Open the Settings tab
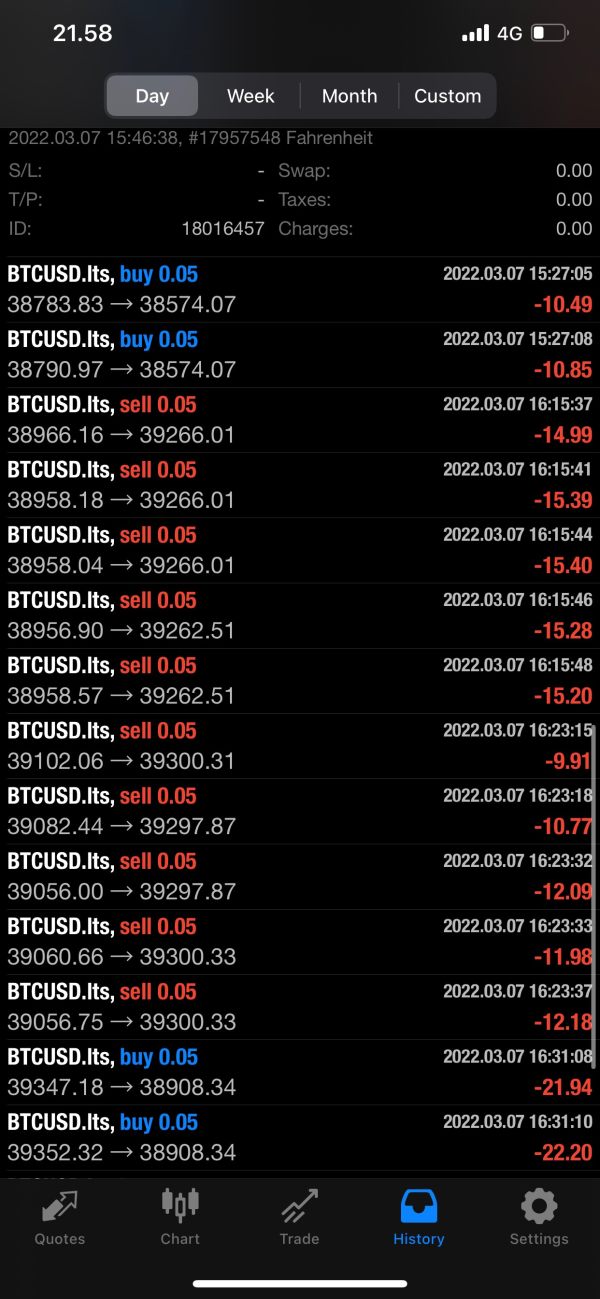600x1299 pixels. 539,1218
